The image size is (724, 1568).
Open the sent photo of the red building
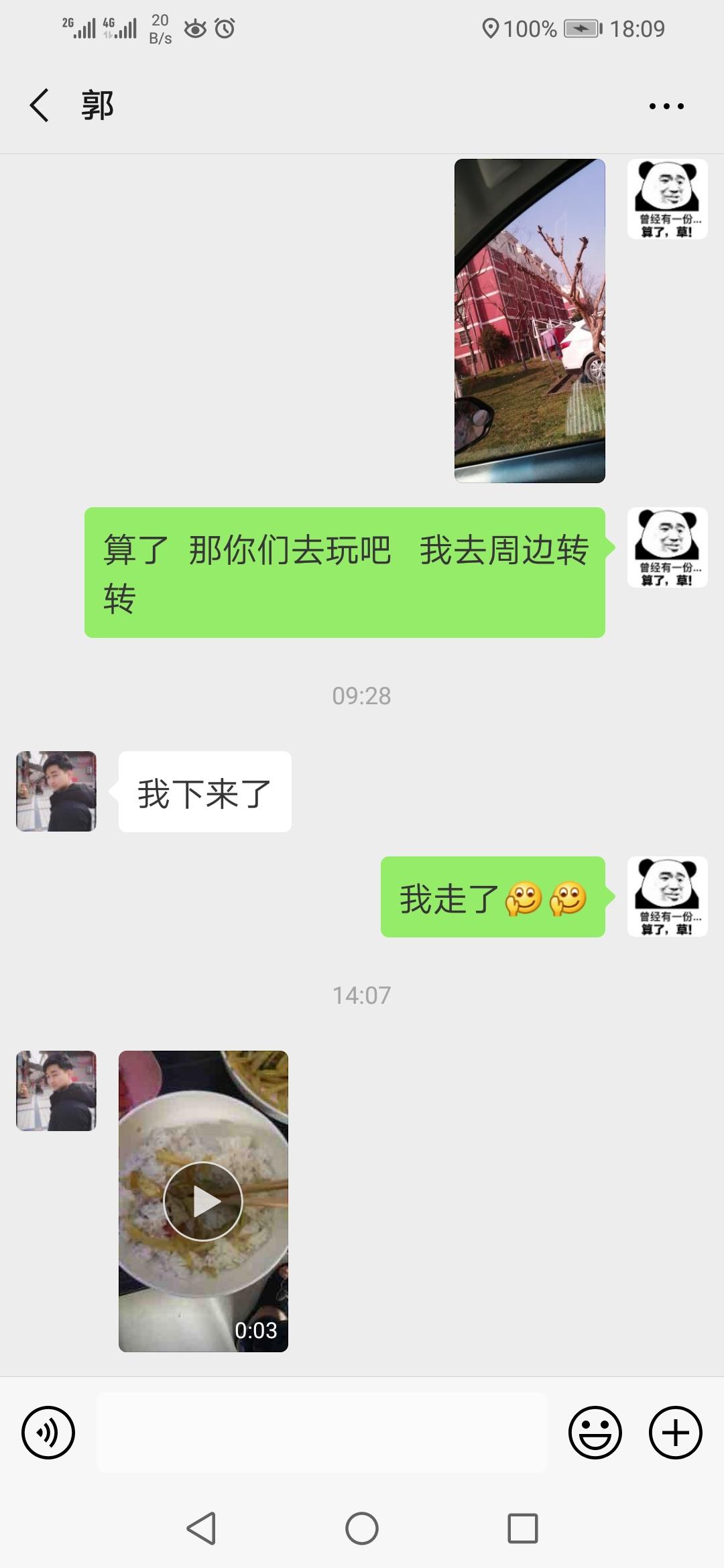(x=530, y=320)
